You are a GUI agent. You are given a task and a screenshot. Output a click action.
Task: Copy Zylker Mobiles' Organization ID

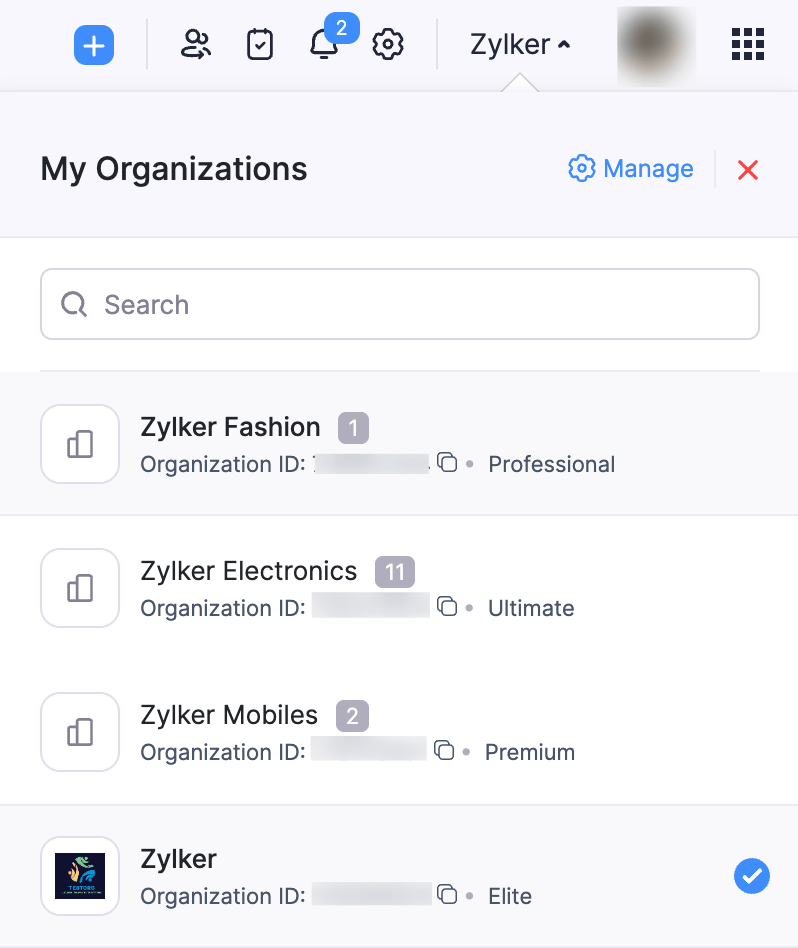(446, 751)
